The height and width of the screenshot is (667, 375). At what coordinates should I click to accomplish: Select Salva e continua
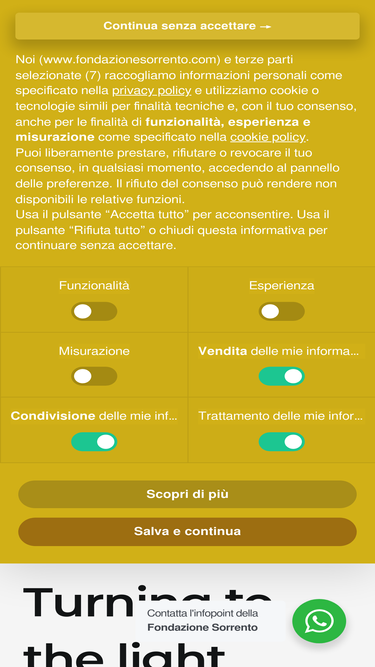[188, 532]
